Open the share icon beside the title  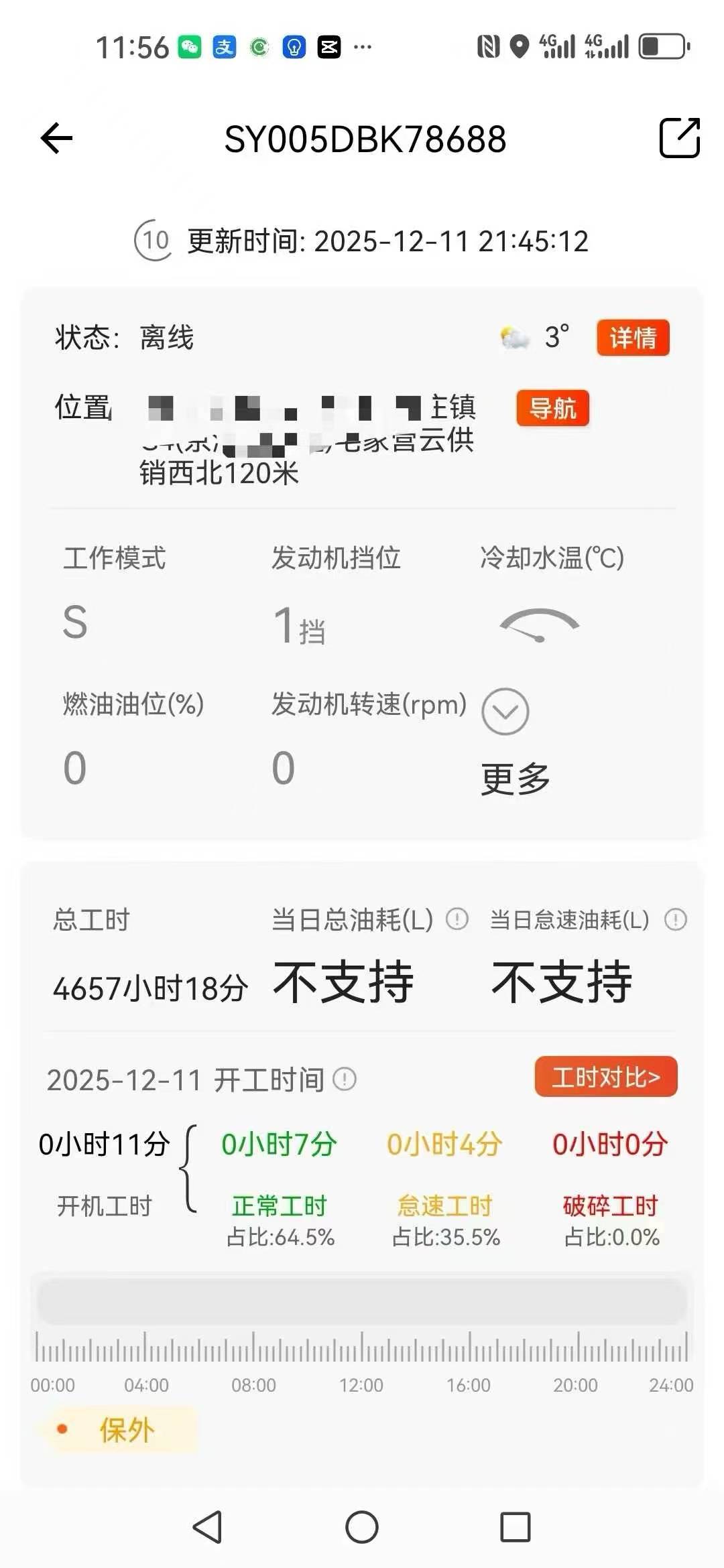click(679, 139)
